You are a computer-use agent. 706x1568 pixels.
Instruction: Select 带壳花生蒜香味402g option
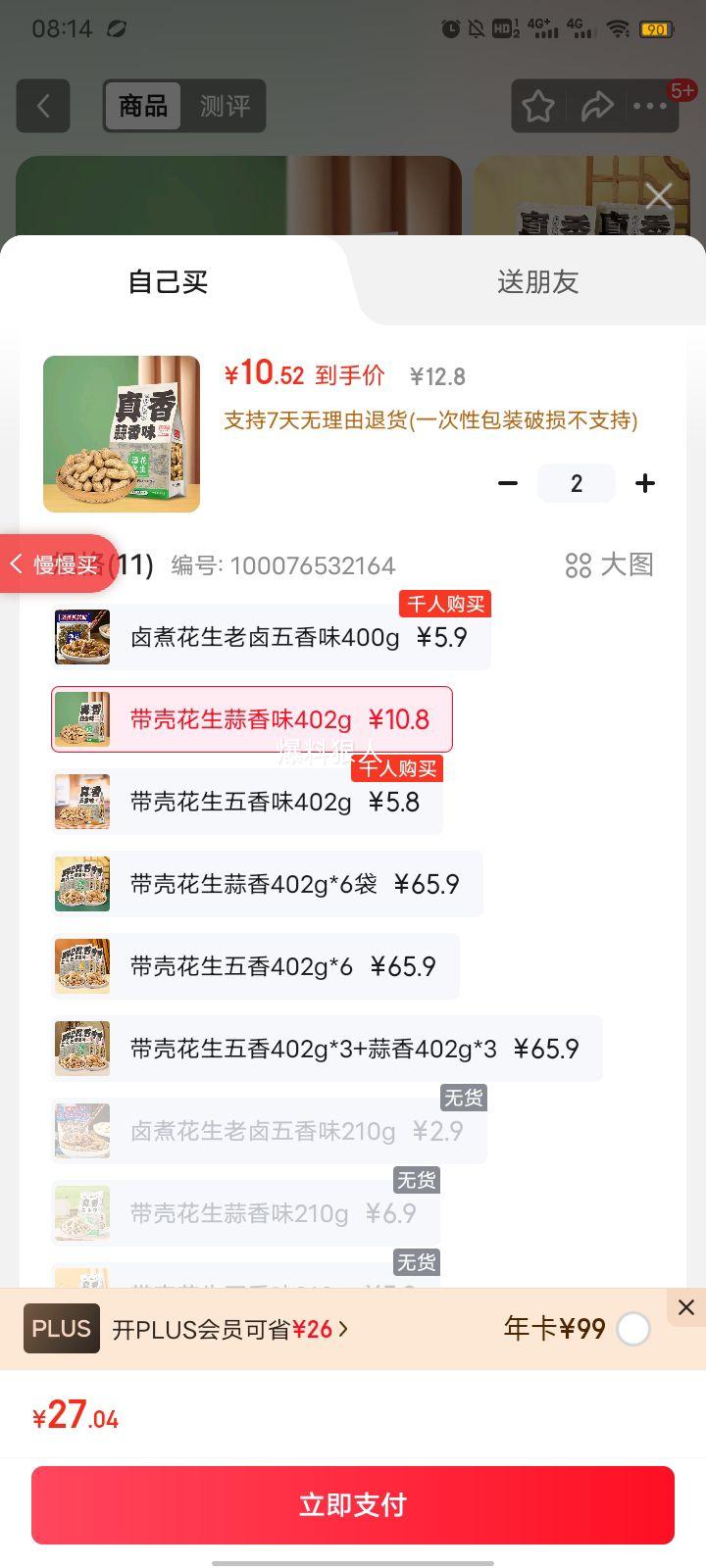pos(252,720)
